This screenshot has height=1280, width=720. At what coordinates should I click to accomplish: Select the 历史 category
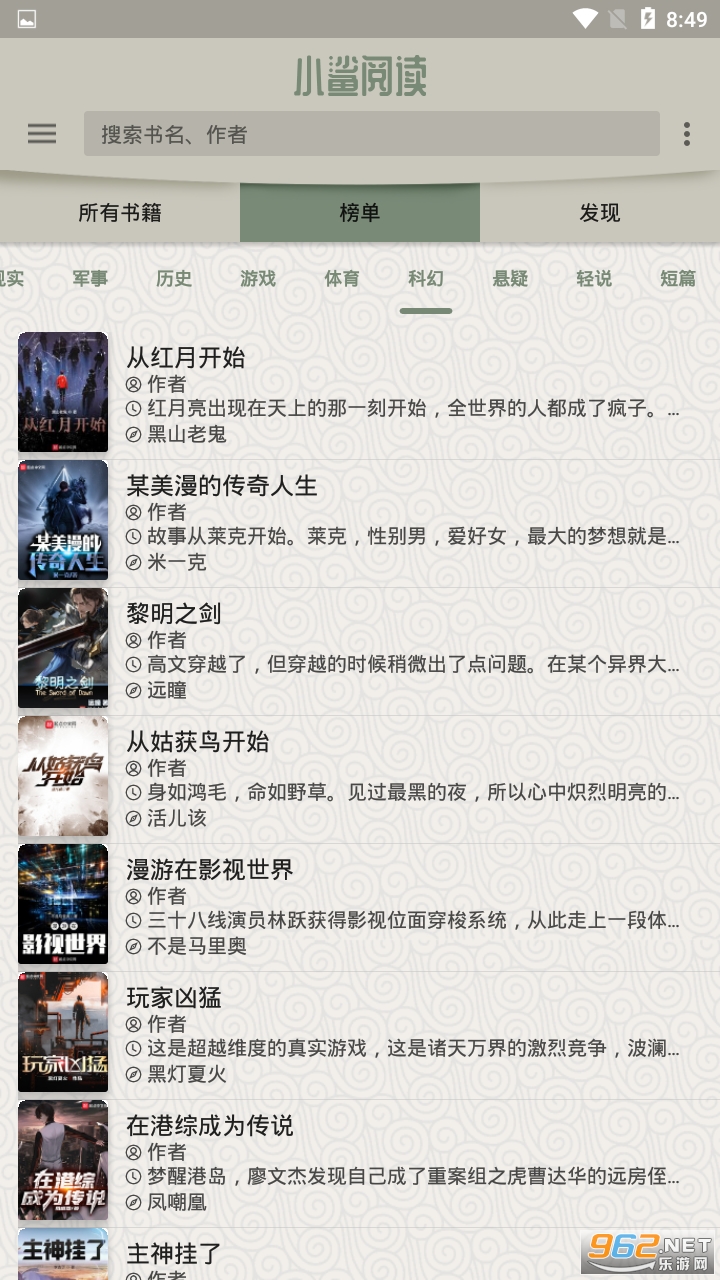coord(174,279)
